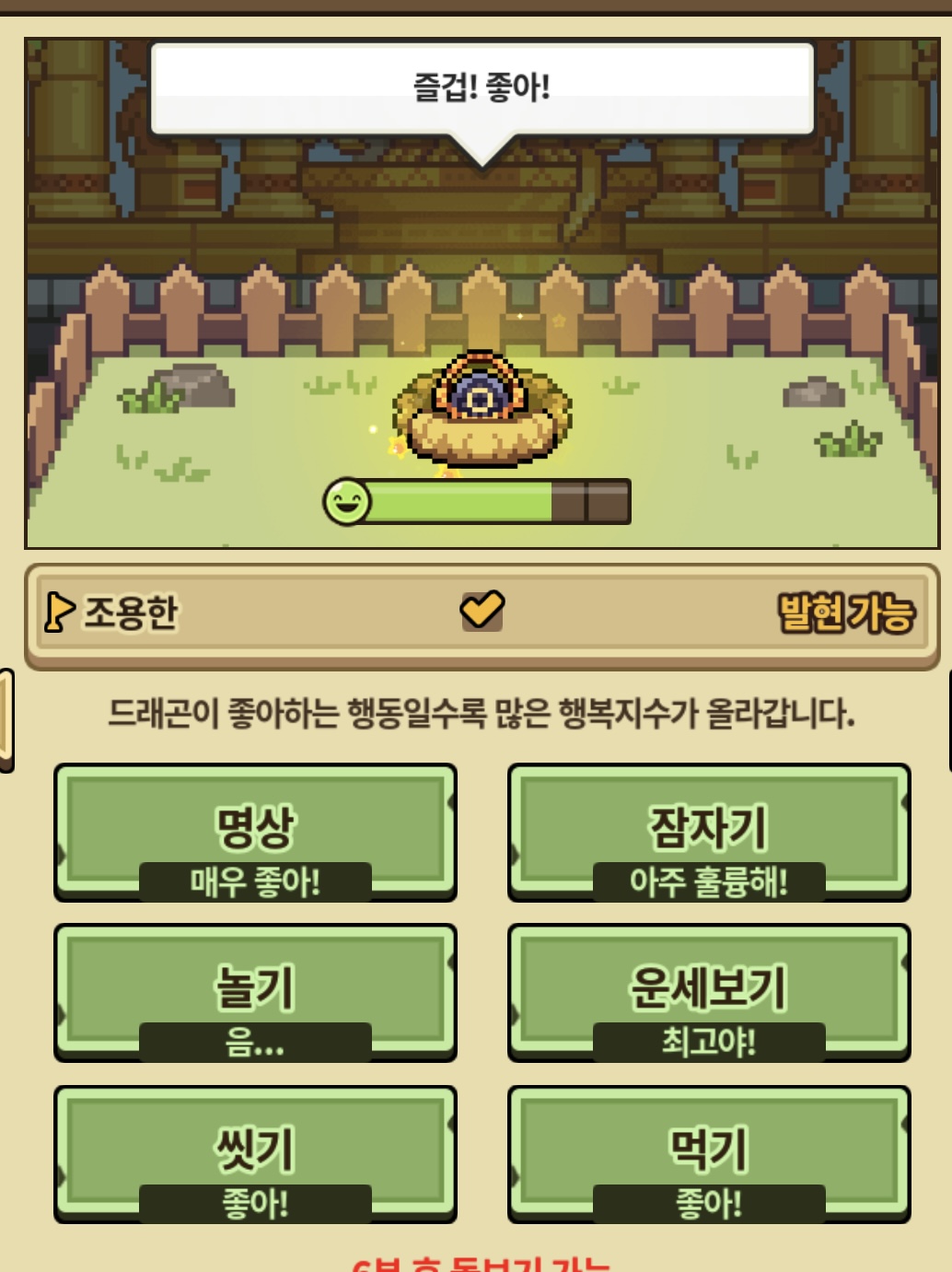The height and width of the screenshot is (1272, 952).
Task: Pick the 운세보기 action button
Action: 708,991
